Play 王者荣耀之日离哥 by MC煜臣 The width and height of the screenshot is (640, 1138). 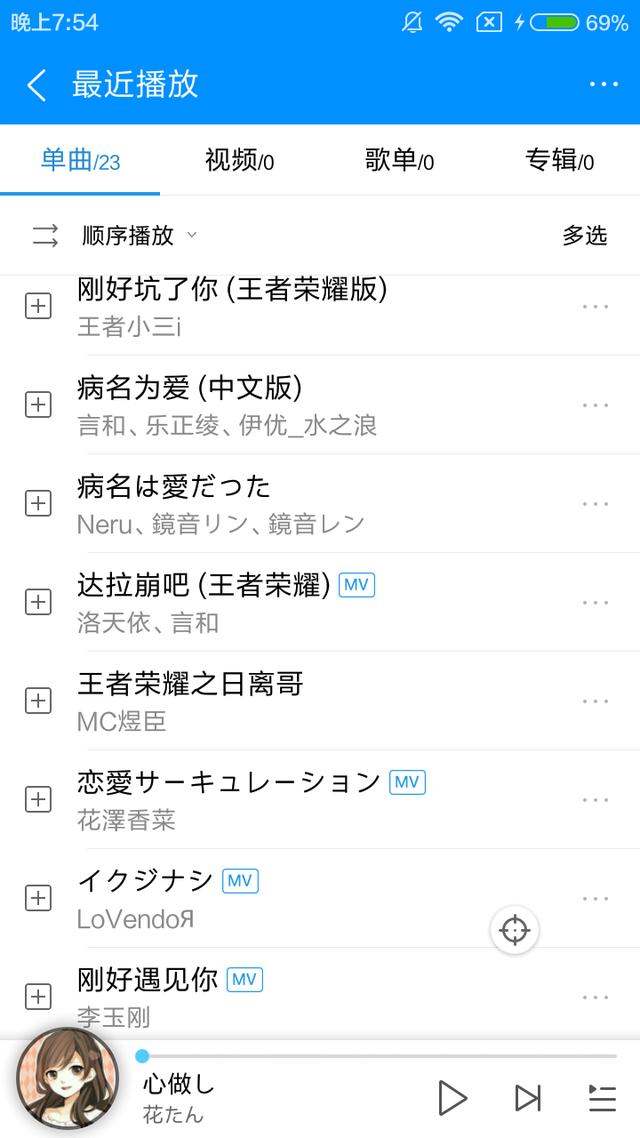coord(319,701)
